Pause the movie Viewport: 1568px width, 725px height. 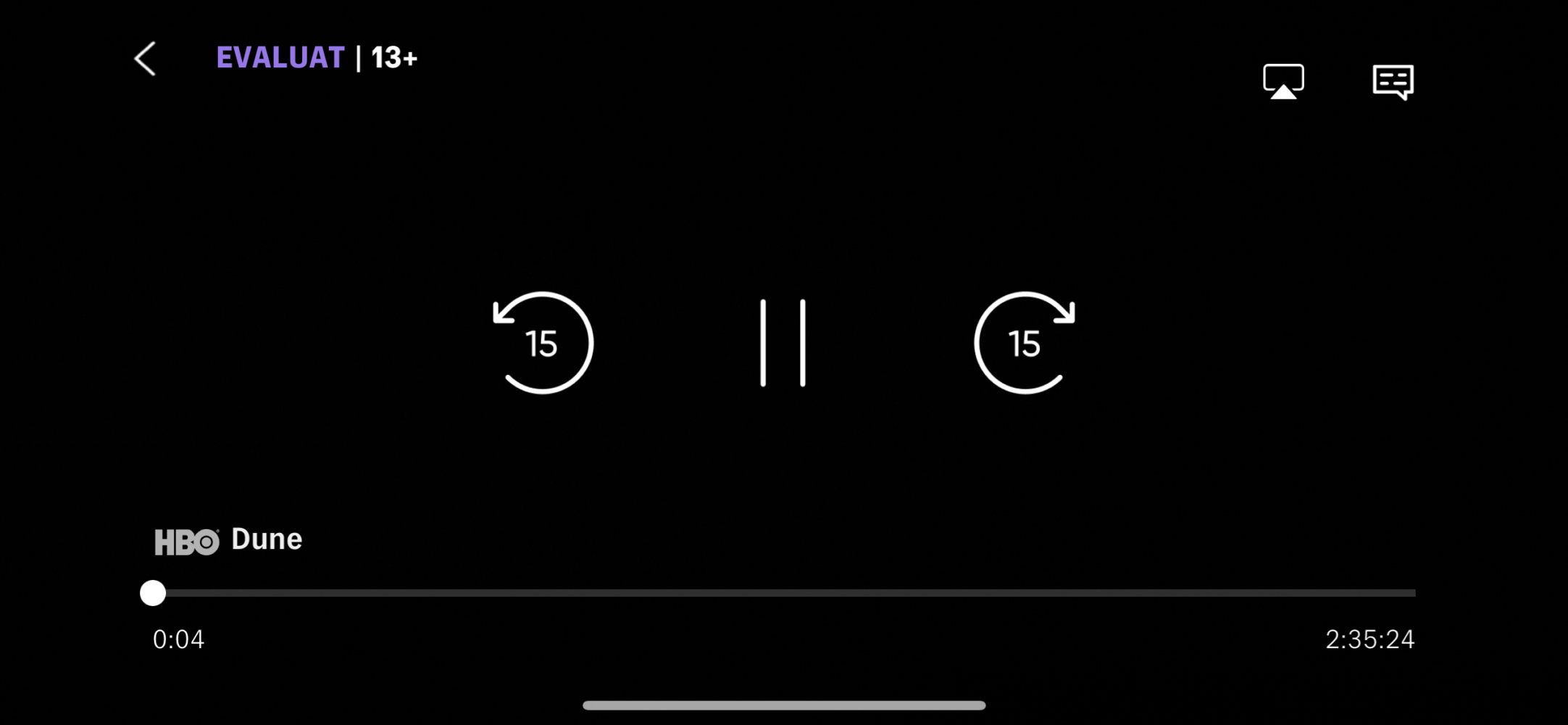(783, 343)
